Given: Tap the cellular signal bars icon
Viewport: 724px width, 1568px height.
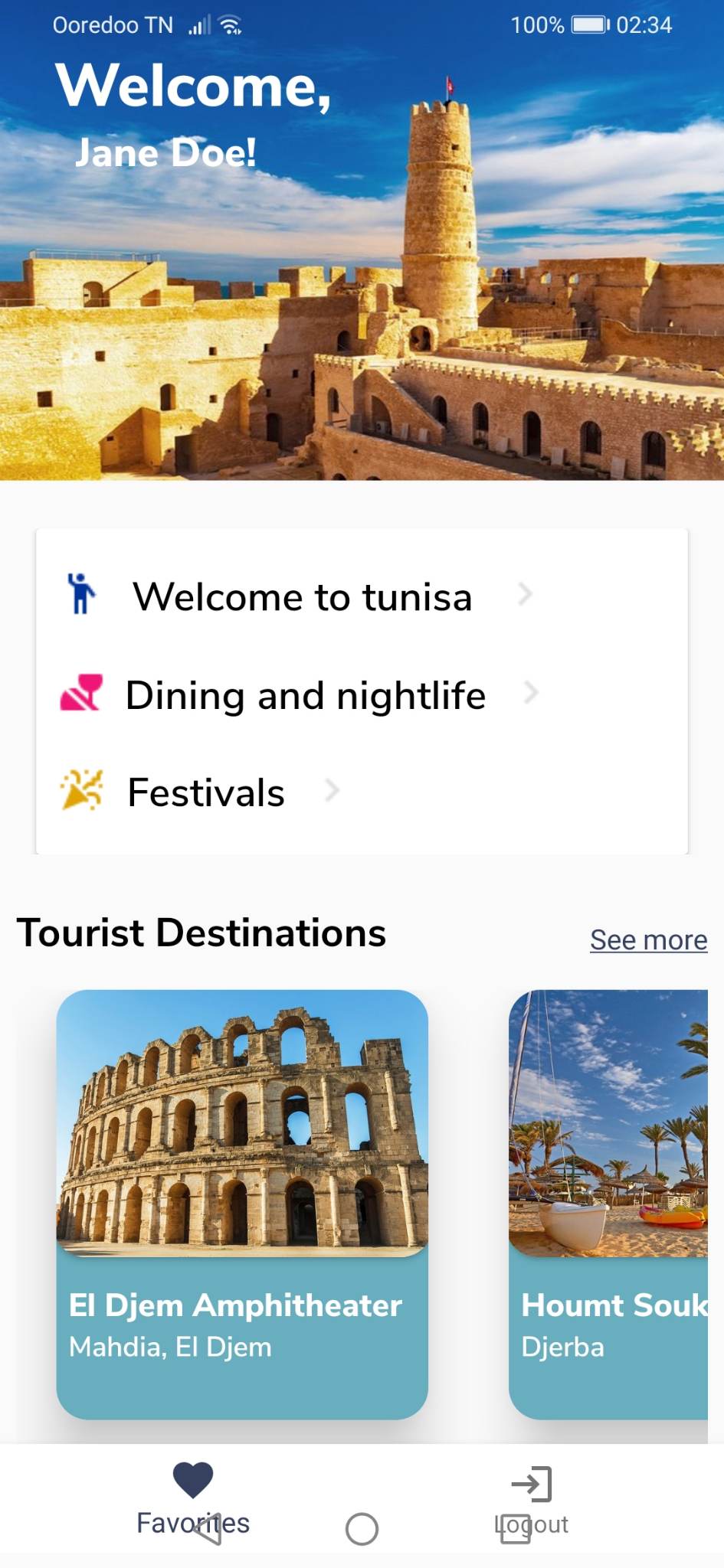Looking at the screenshot, I should click(198, 24).
